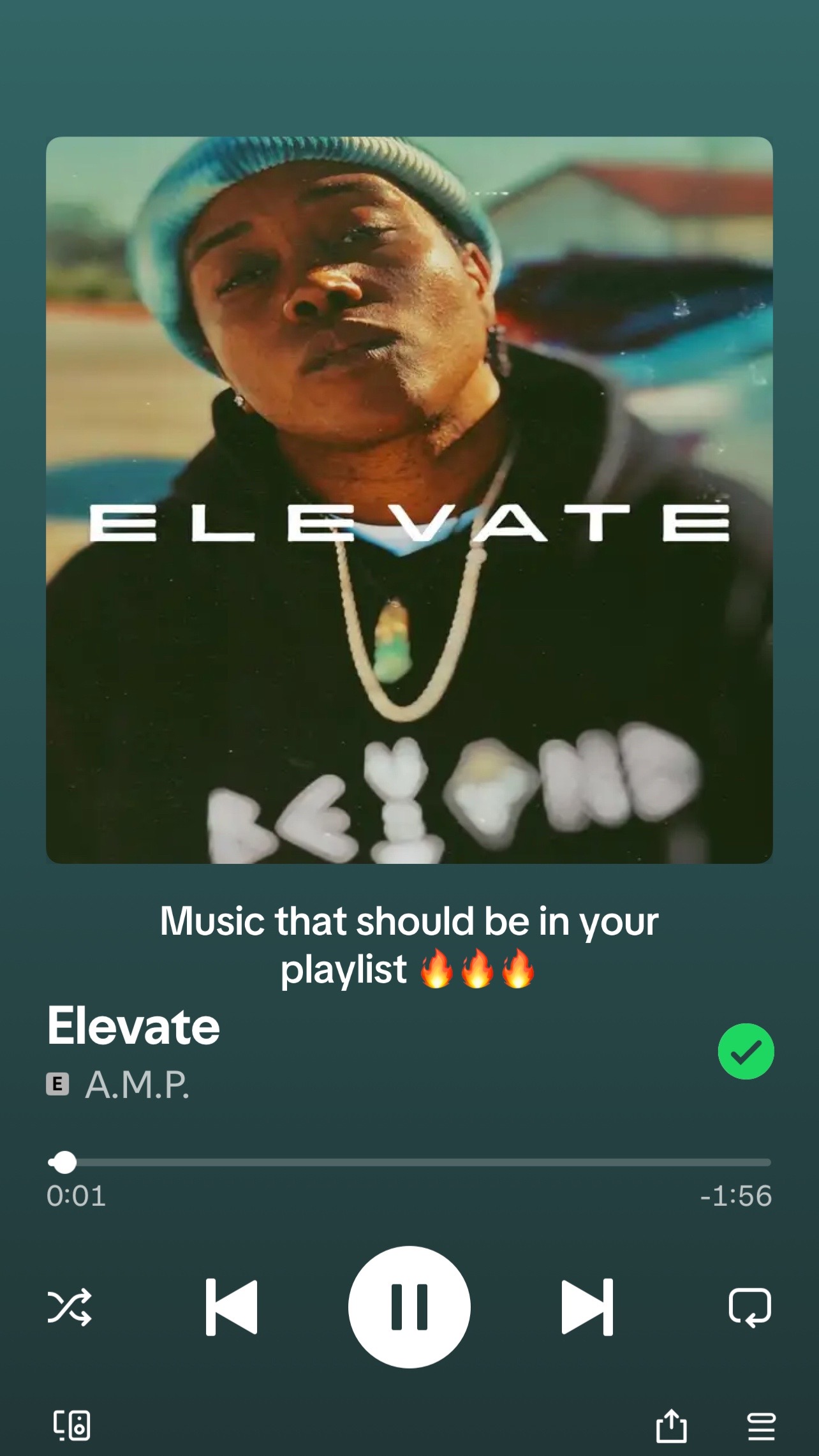Open the playback queue

tap(761, 1426)
